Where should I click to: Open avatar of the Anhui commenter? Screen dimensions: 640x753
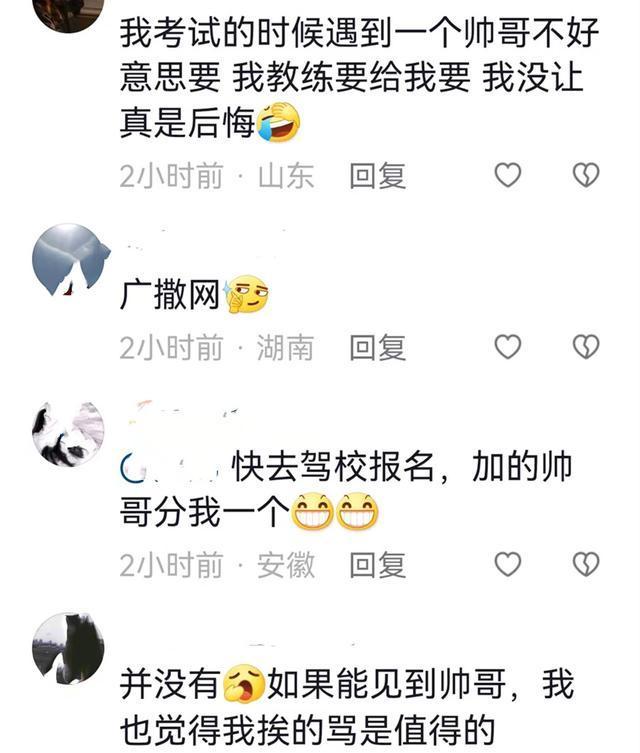click(68, 435)
